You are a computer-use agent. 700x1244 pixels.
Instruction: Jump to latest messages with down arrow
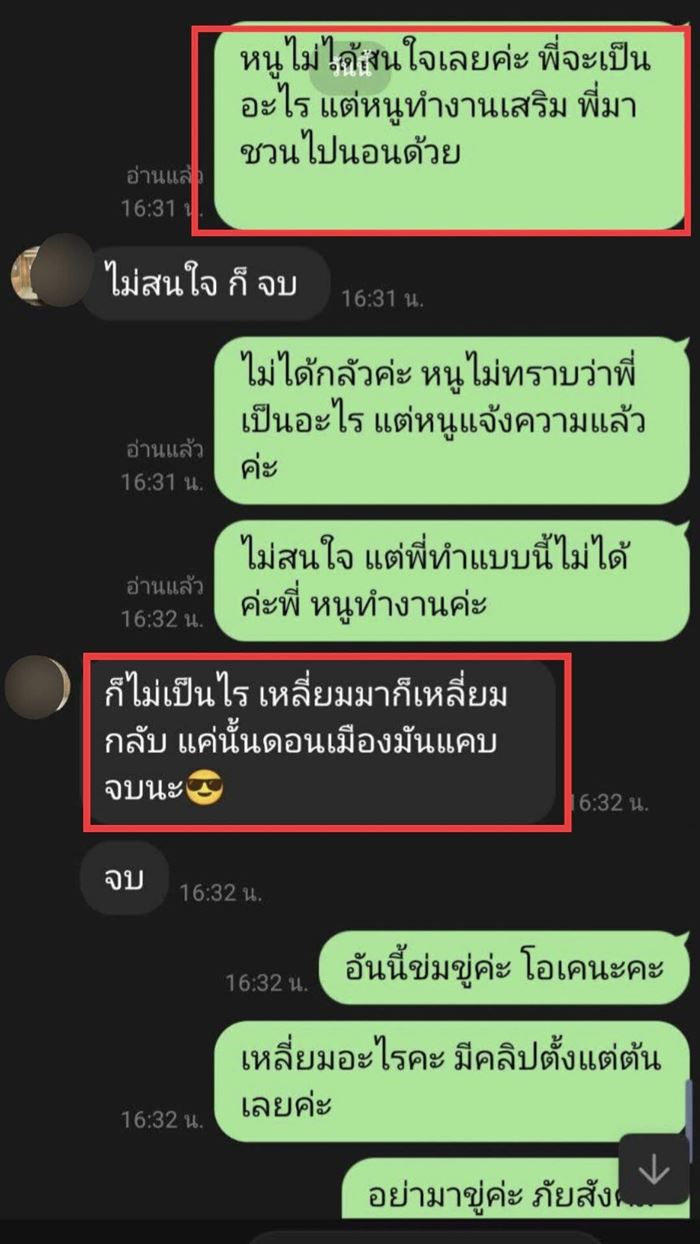coord(653,1170)
